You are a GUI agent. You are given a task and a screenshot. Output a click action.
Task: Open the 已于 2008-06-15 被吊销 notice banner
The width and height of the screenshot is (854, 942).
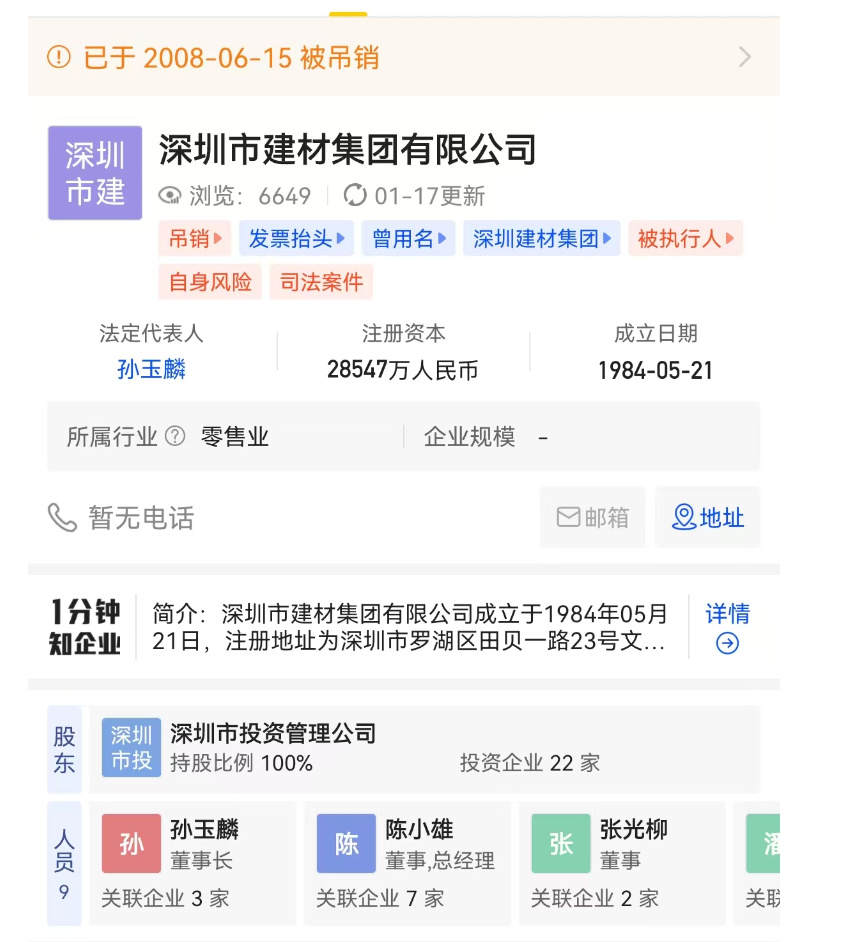(x=400, y=57)
